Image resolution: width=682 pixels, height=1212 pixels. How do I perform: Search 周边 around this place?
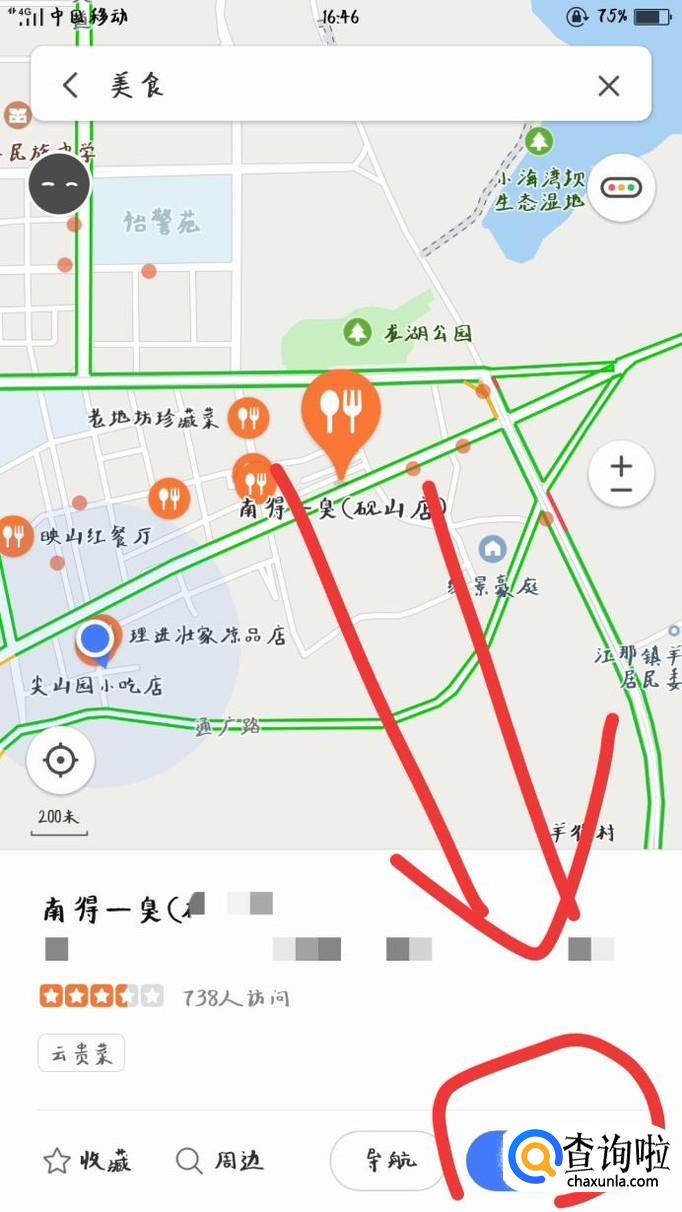219,1161
